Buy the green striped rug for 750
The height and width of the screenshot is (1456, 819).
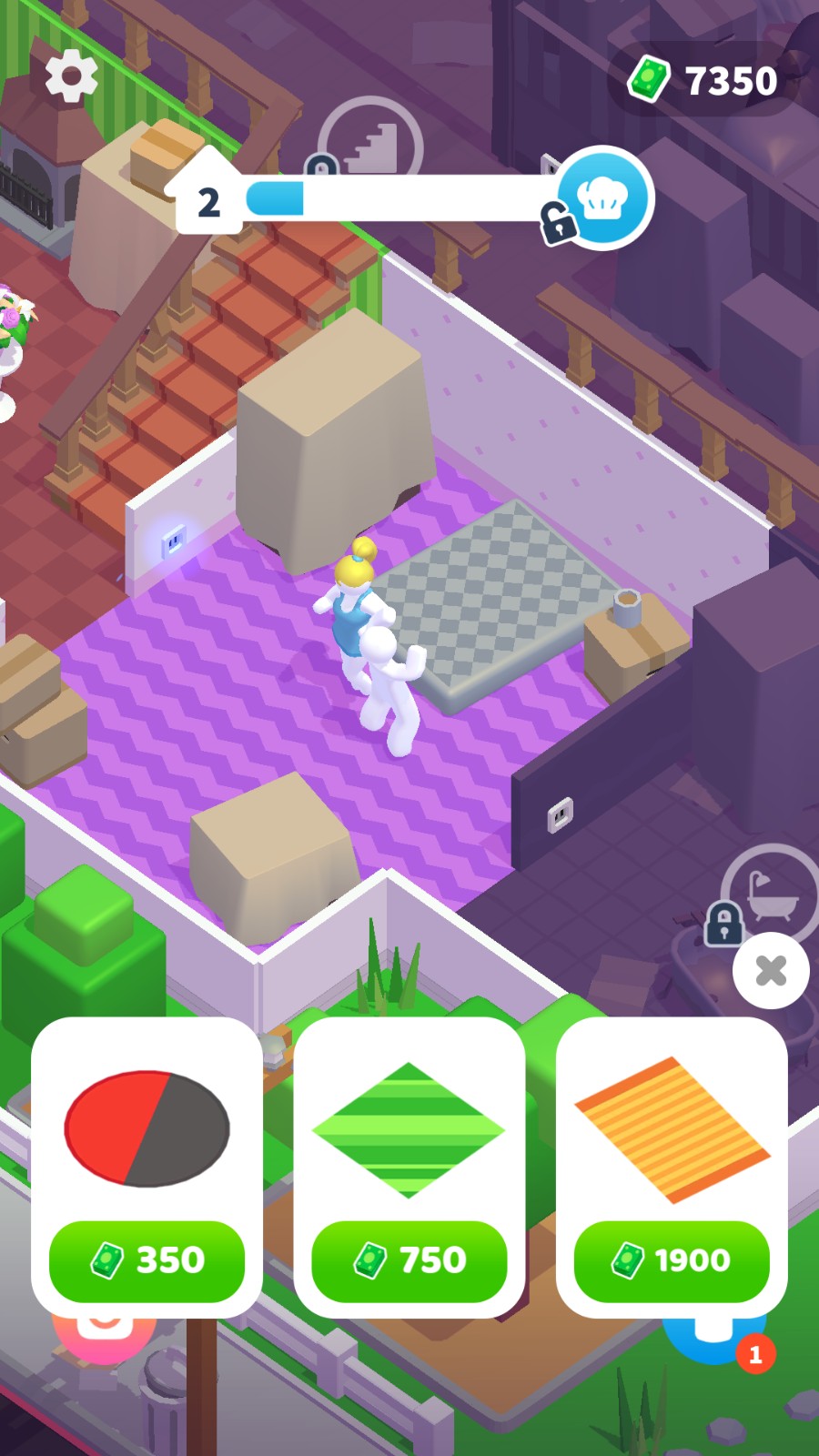click(409, 1260)
